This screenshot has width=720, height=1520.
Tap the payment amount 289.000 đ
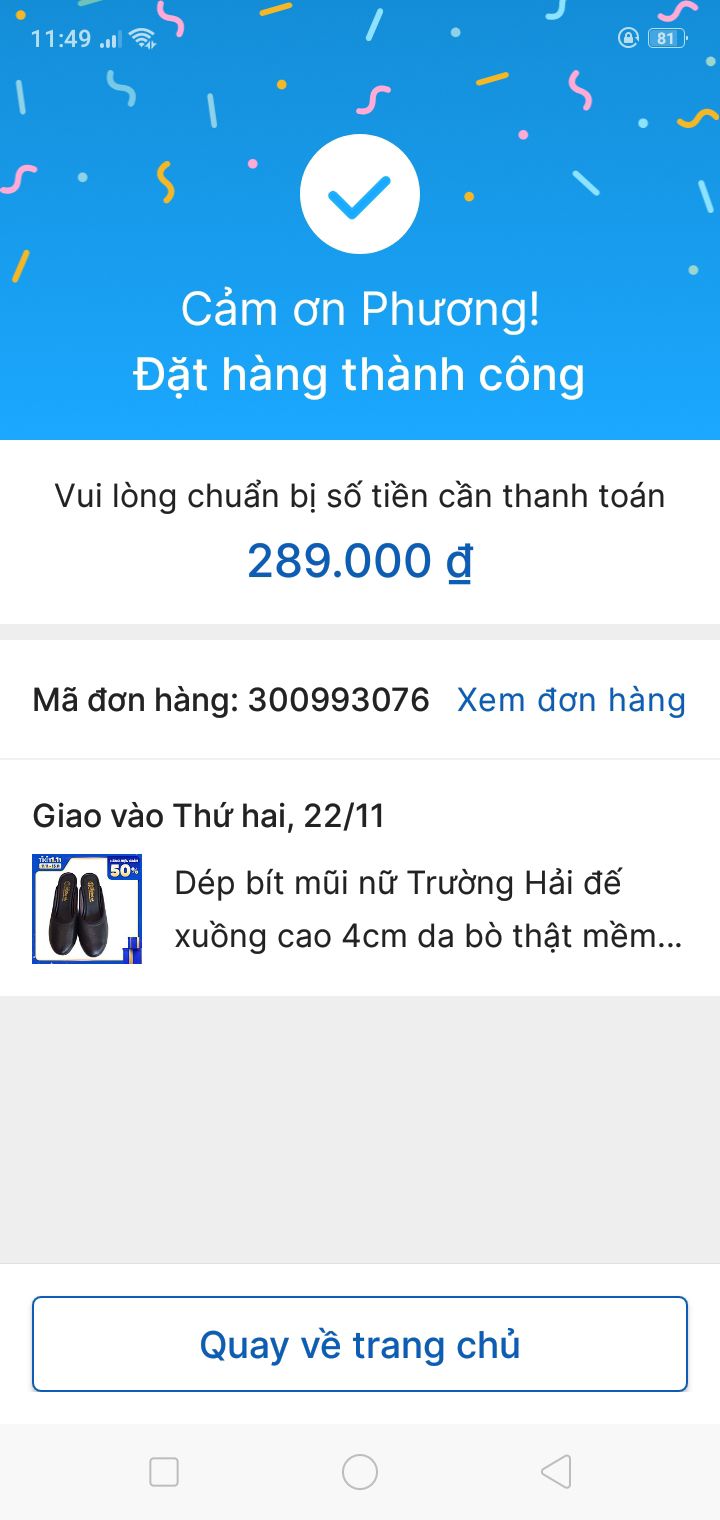pyautogui.click(x=360, y=560)
